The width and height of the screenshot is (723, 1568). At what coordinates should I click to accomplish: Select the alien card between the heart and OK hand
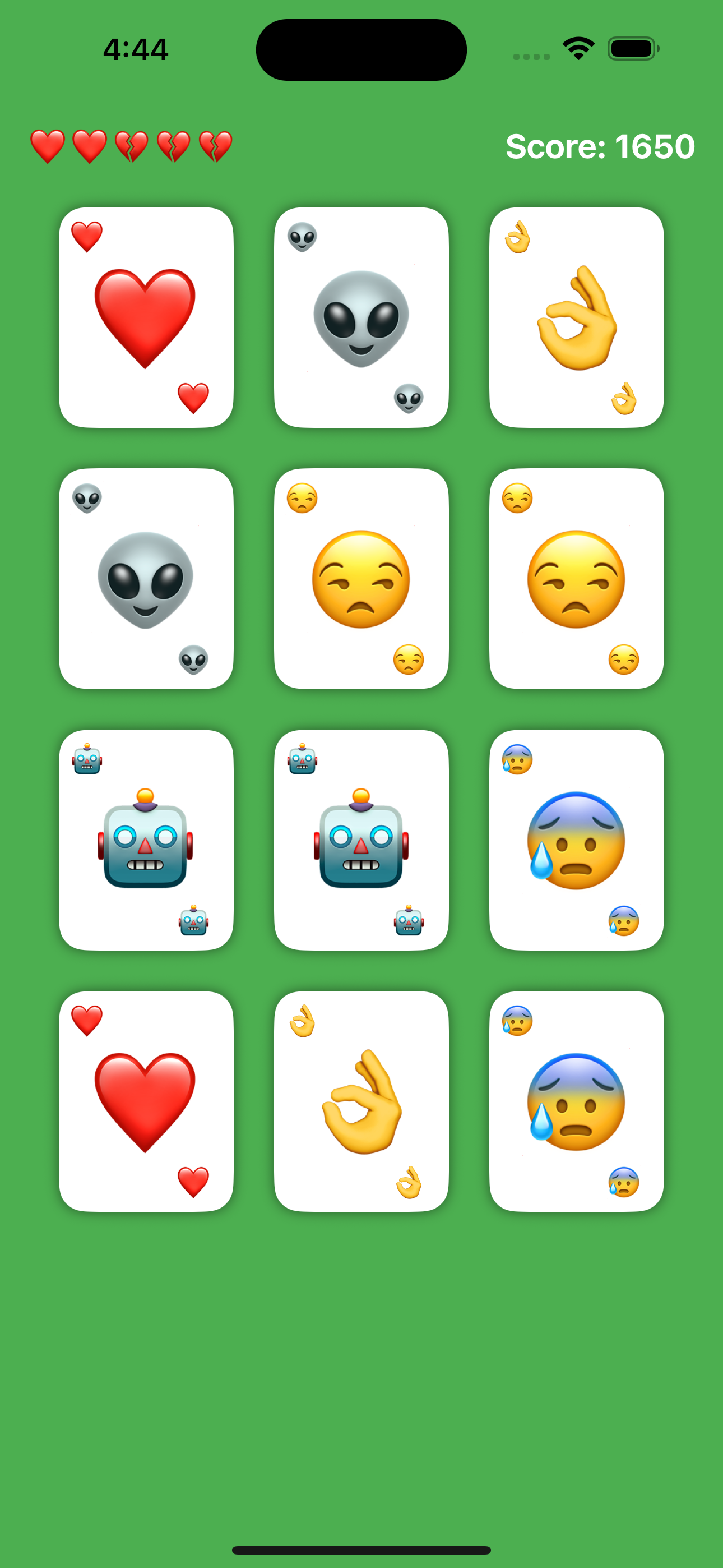[x=361, y=317]
